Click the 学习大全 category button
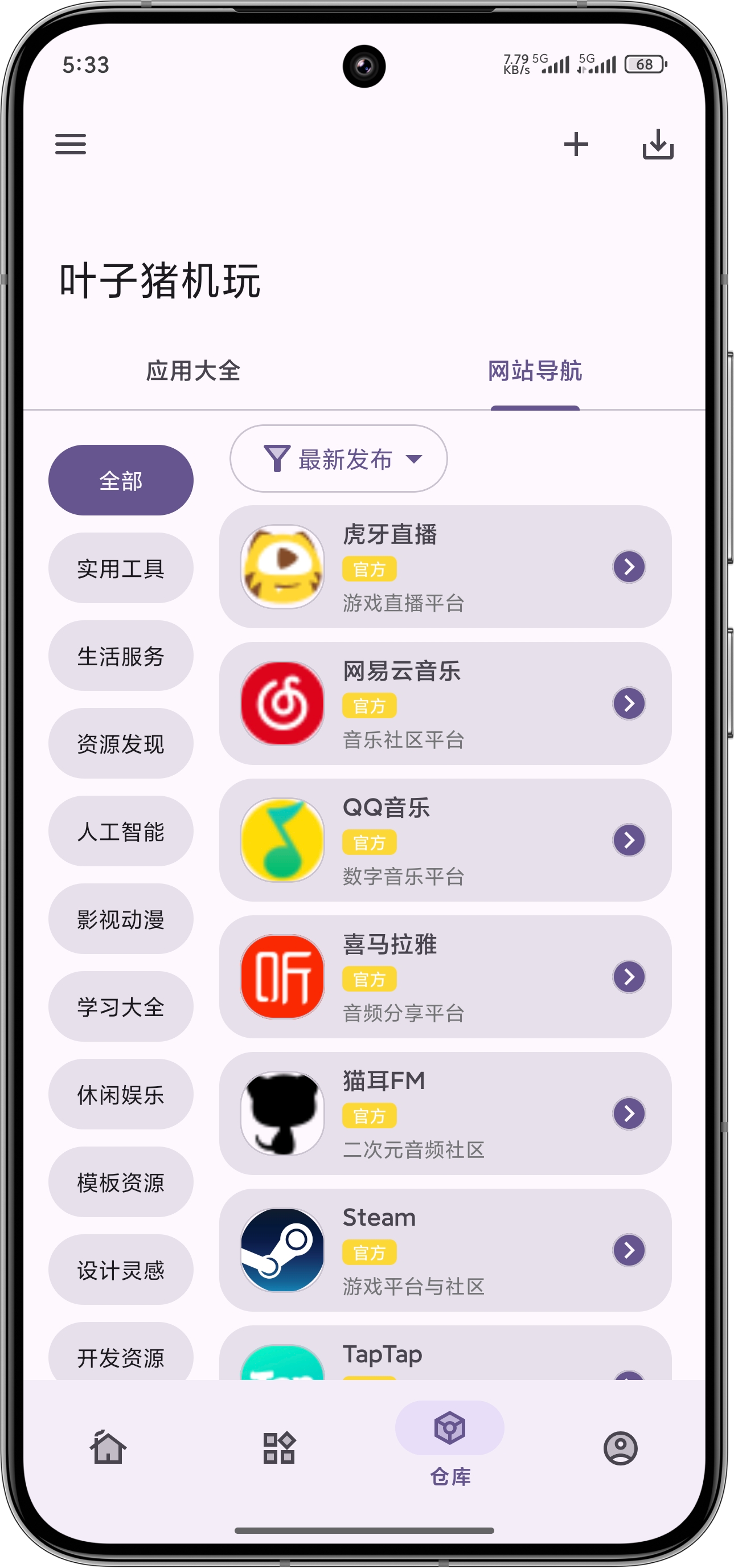The width and height of the screenshot is (734, 1568). (x=121, y=1007)
